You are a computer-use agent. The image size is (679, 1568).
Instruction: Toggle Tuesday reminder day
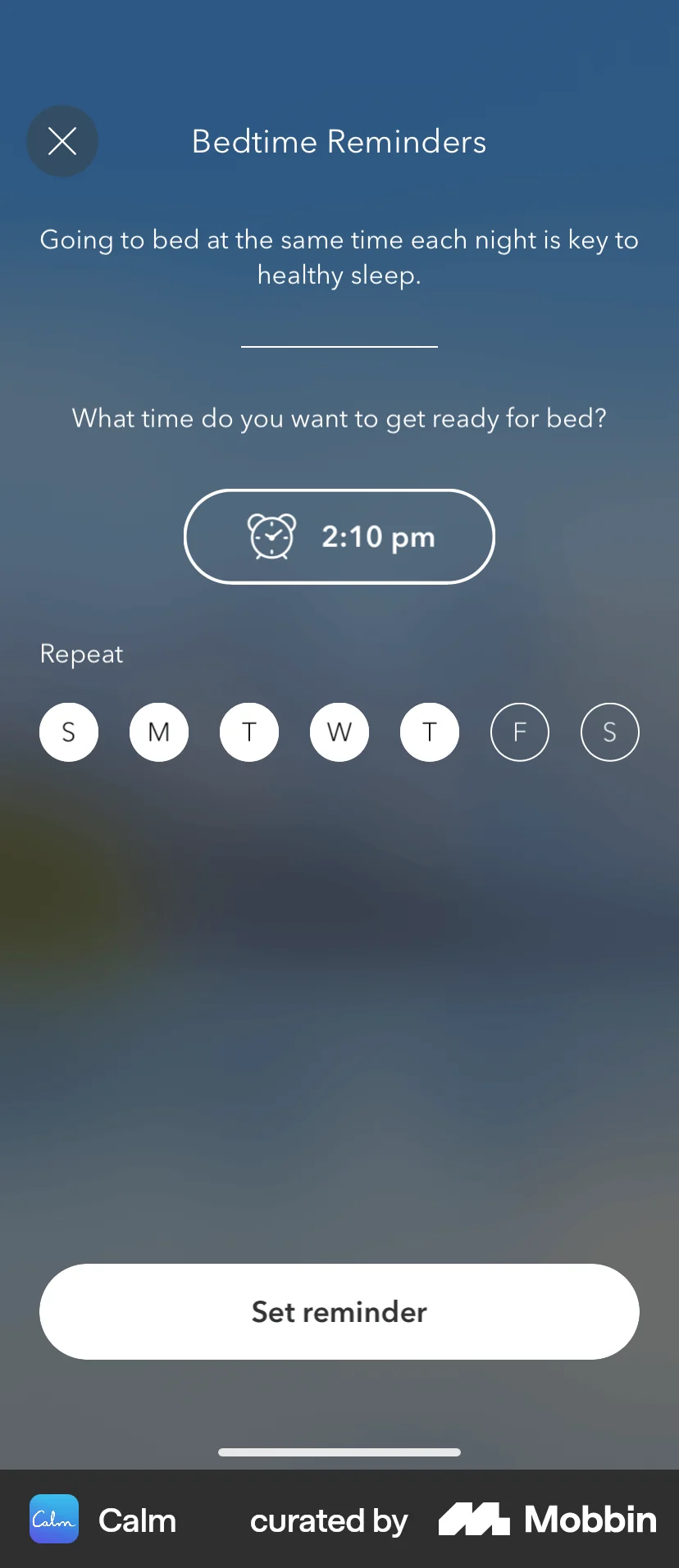coord(249,732)
